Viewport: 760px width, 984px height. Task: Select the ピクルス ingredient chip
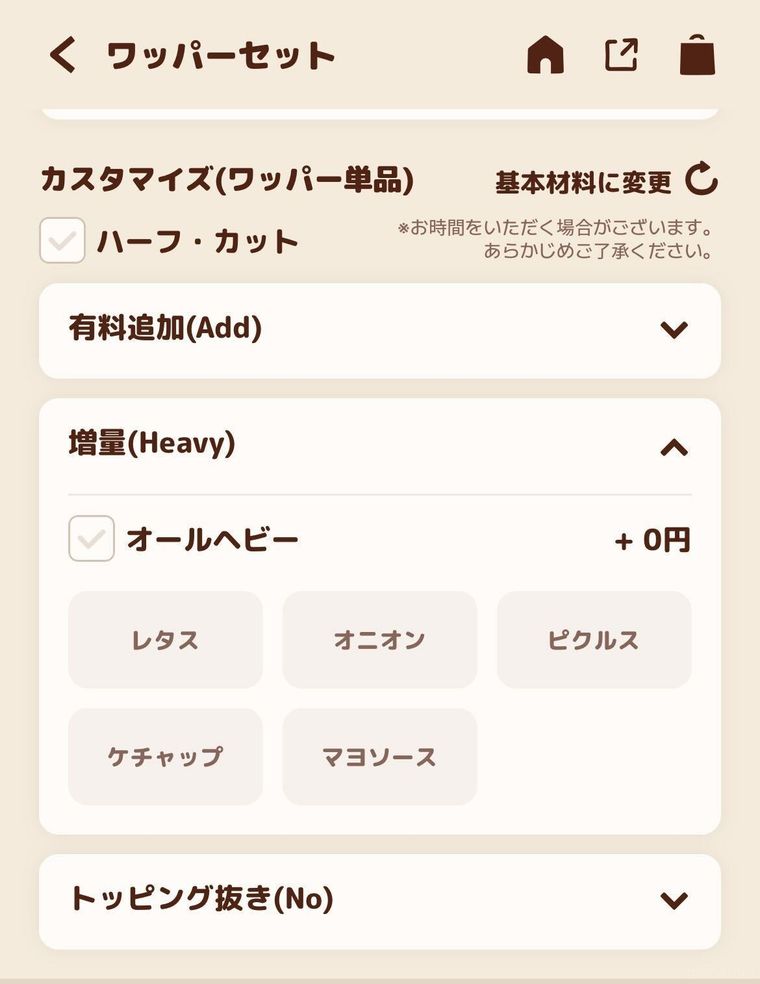594,640
